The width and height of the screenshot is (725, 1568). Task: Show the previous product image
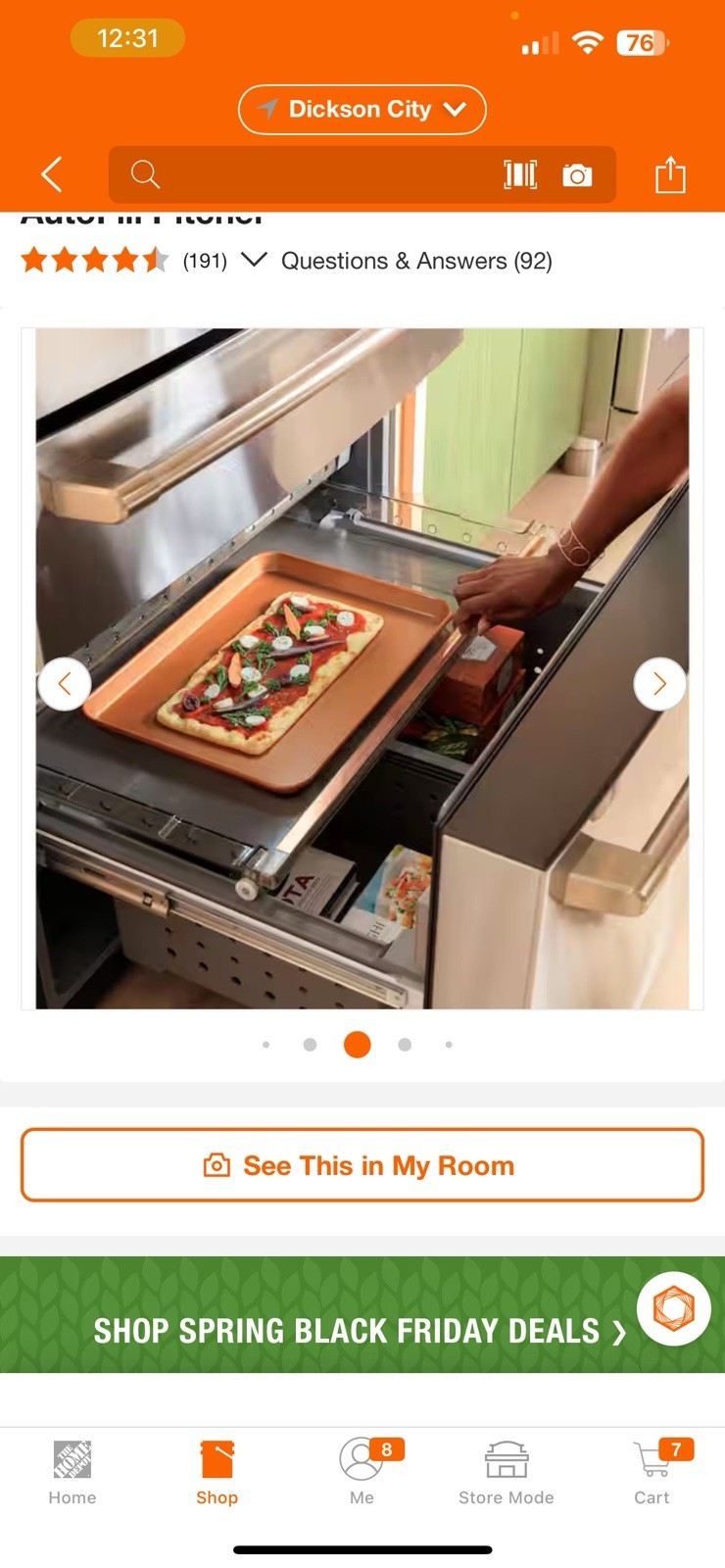[65, 684]
